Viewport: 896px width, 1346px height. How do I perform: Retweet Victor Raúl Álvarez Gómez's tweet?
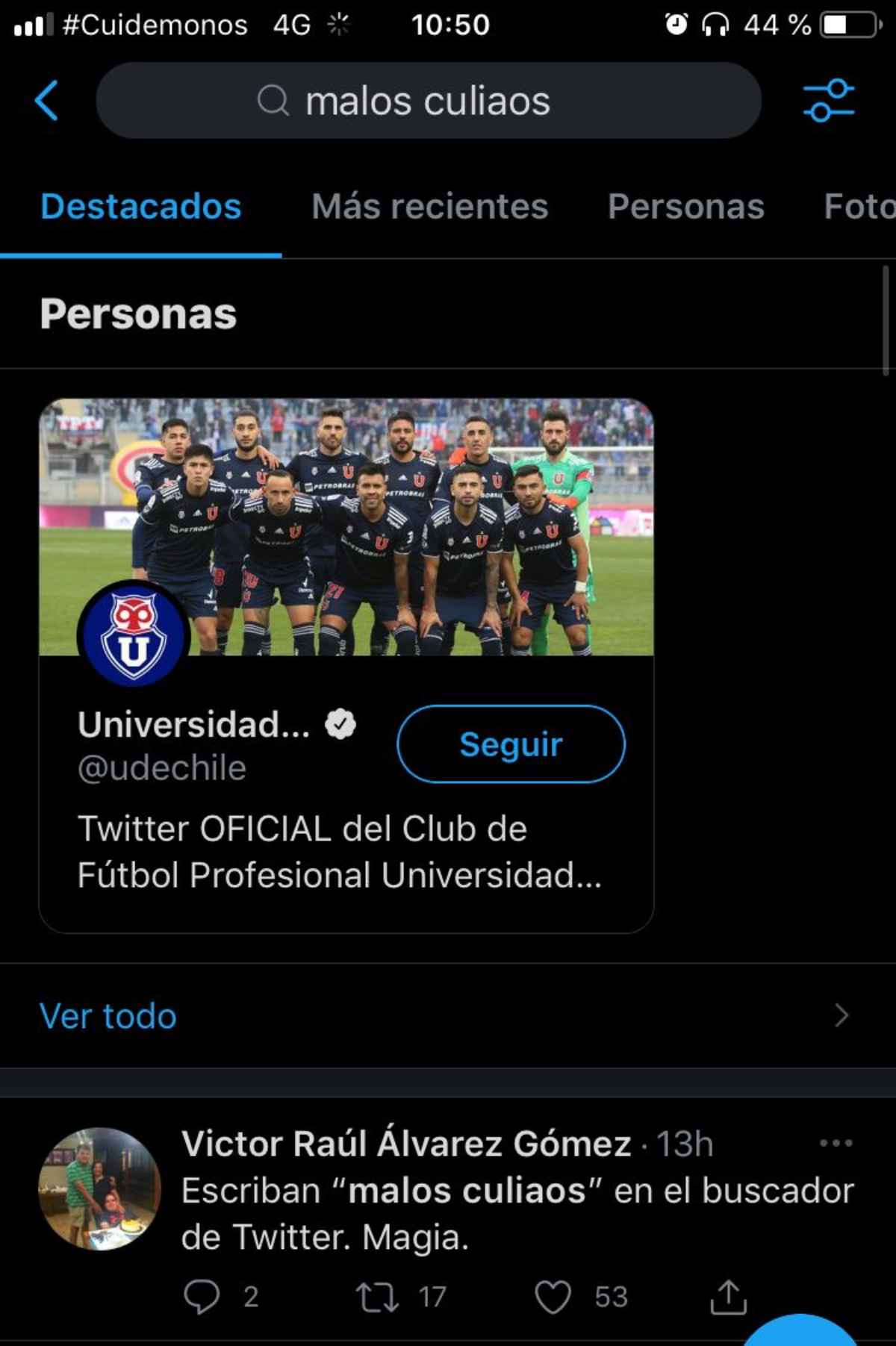click(377, 1297)
